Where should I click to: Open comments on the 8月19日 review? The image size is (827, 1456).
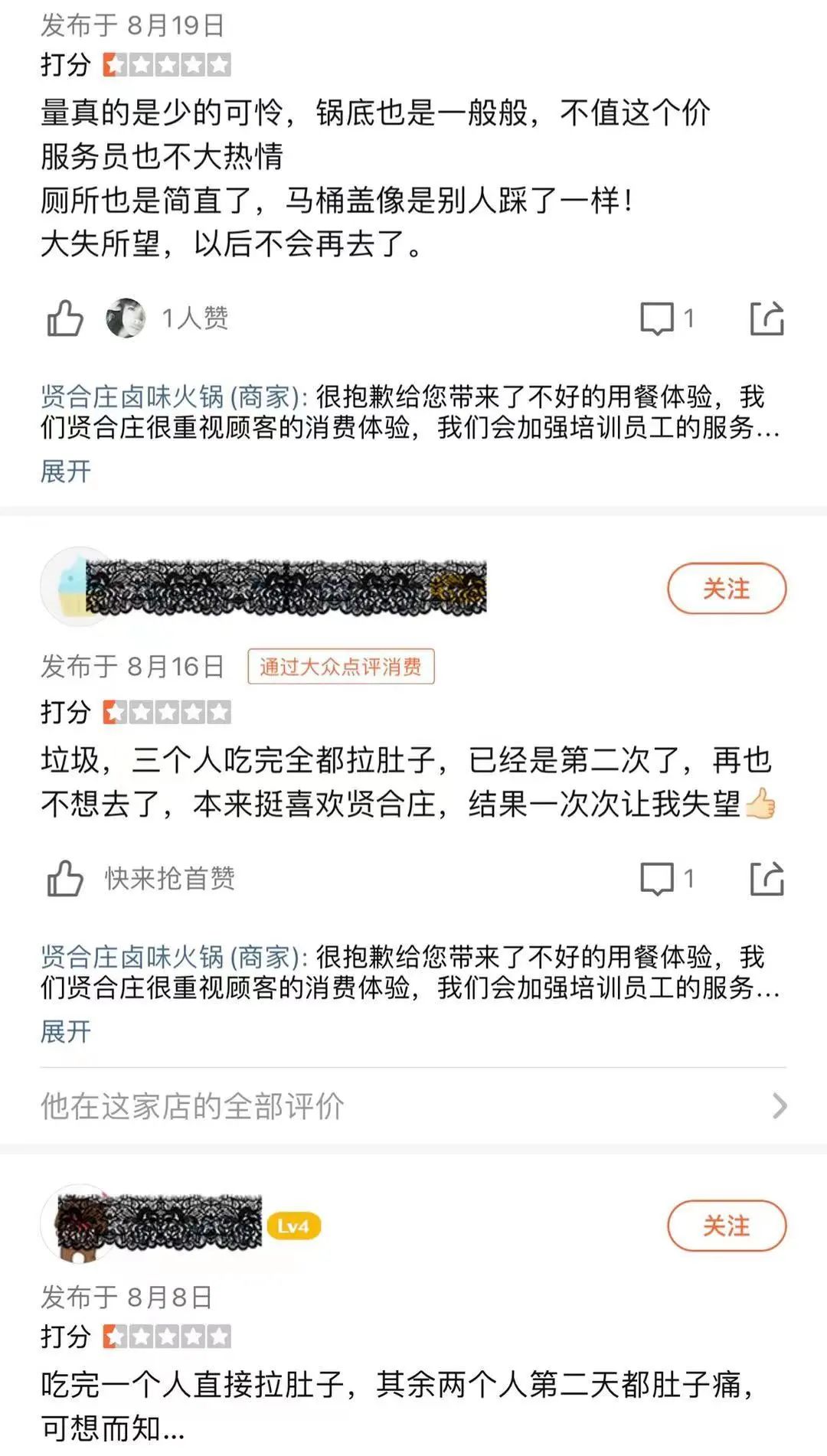click(658, 318)
